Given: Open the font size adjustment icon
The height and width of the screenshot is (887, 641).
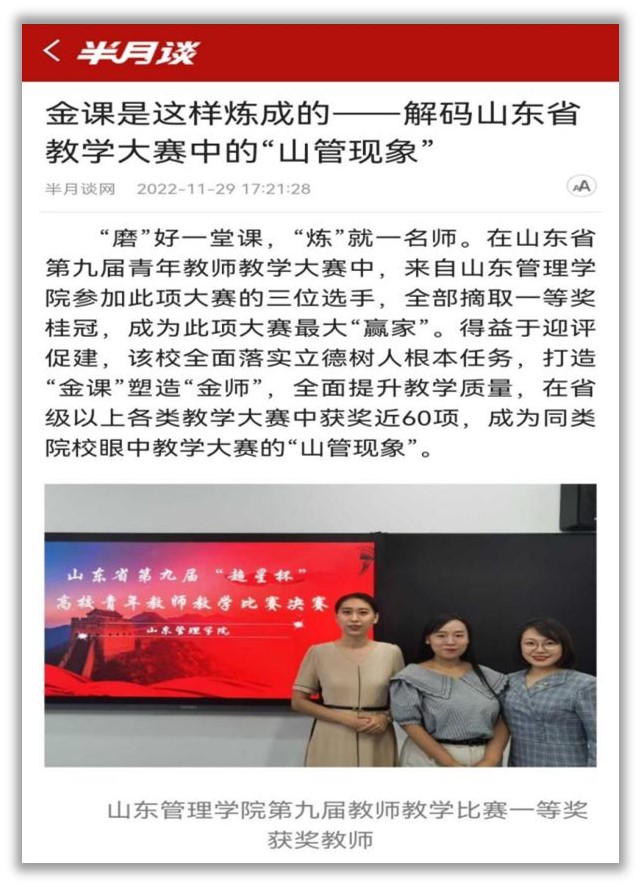Looking at the screenshot, I should [581, 186].
